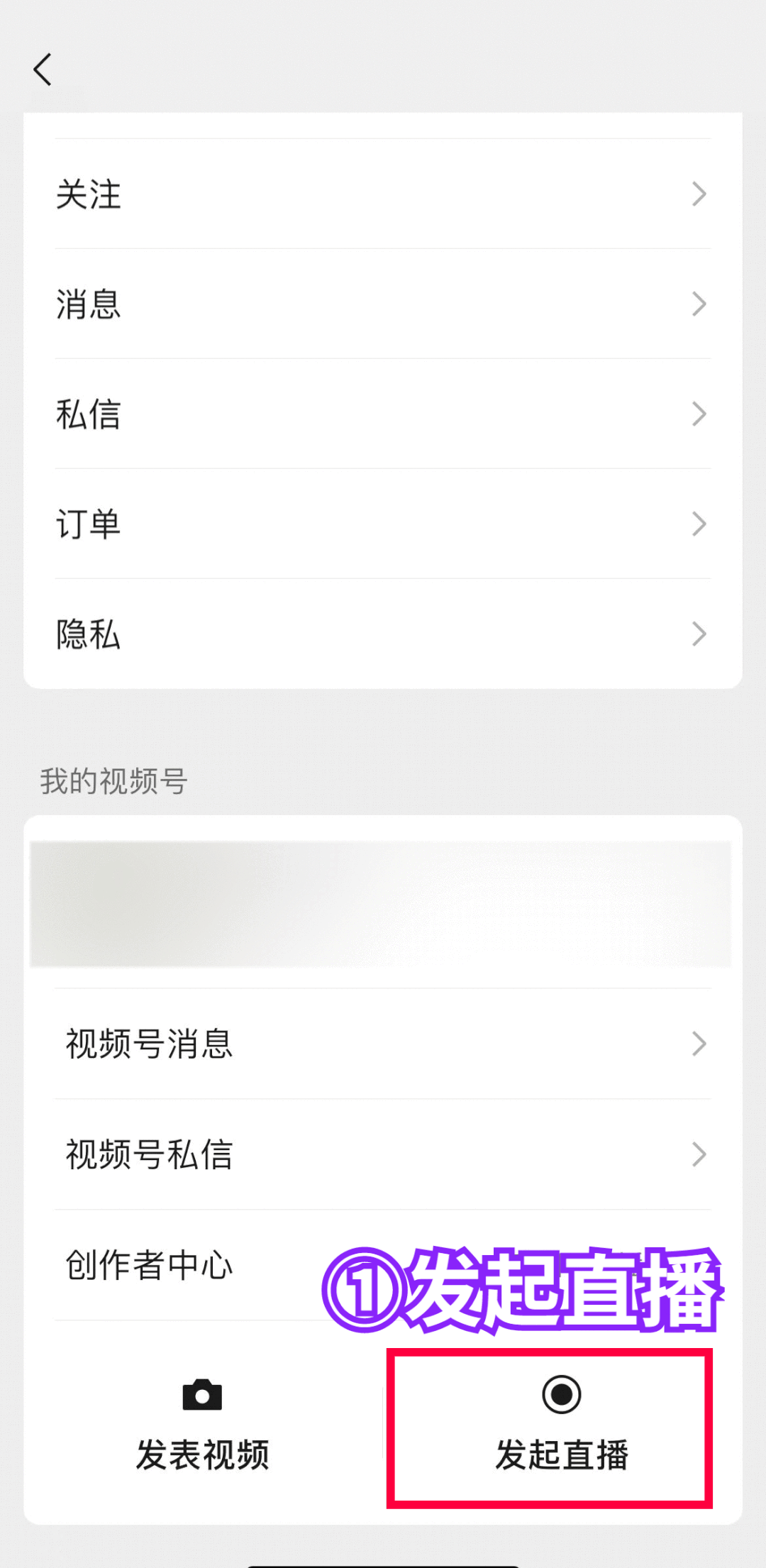Open the 私信 row
This screenshot has height=1568, width=766.
[x=383, y=414]
